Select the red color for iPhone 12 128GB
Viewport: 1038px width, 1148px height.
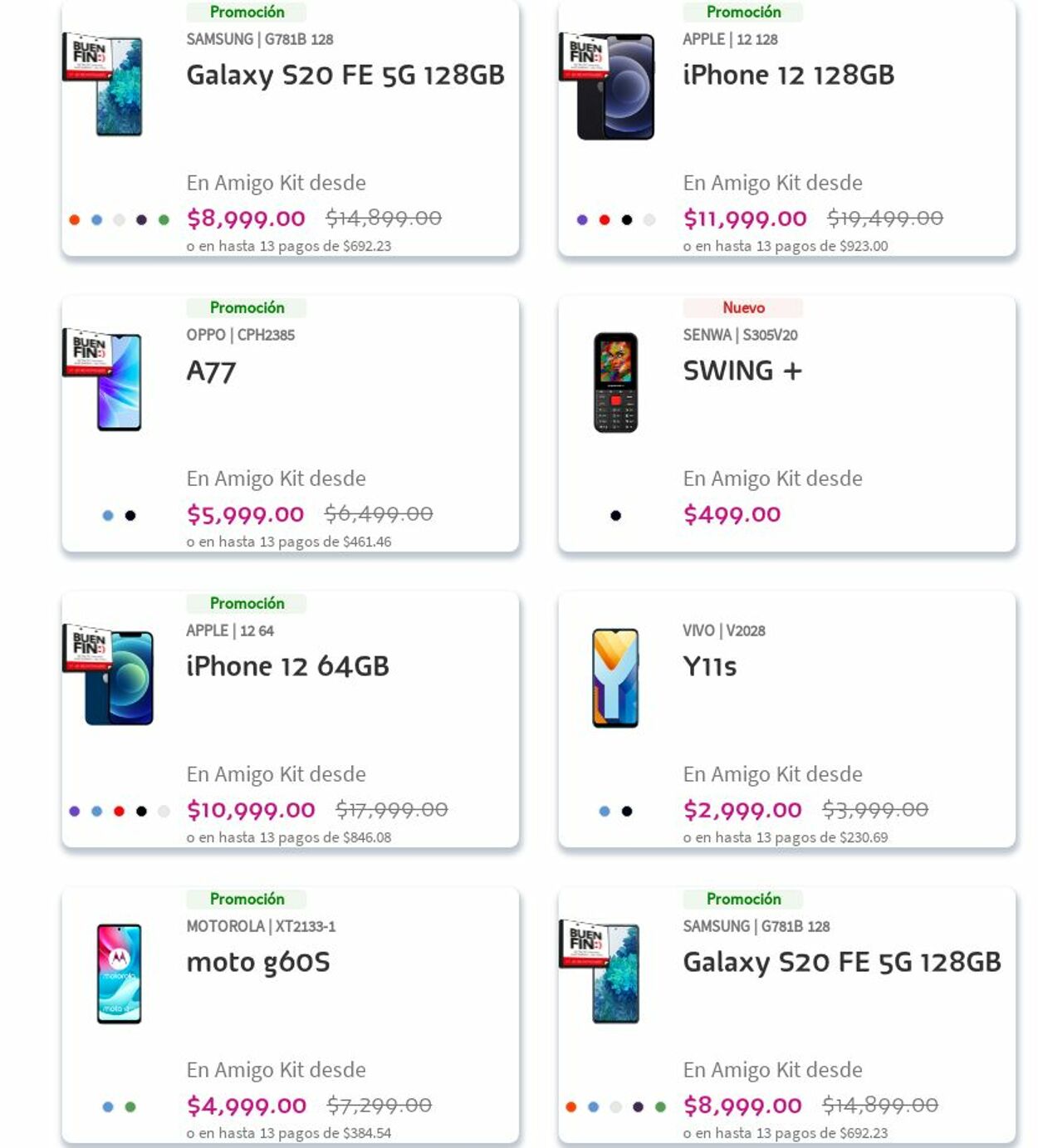pyautogui.click(x=605, y=220)
